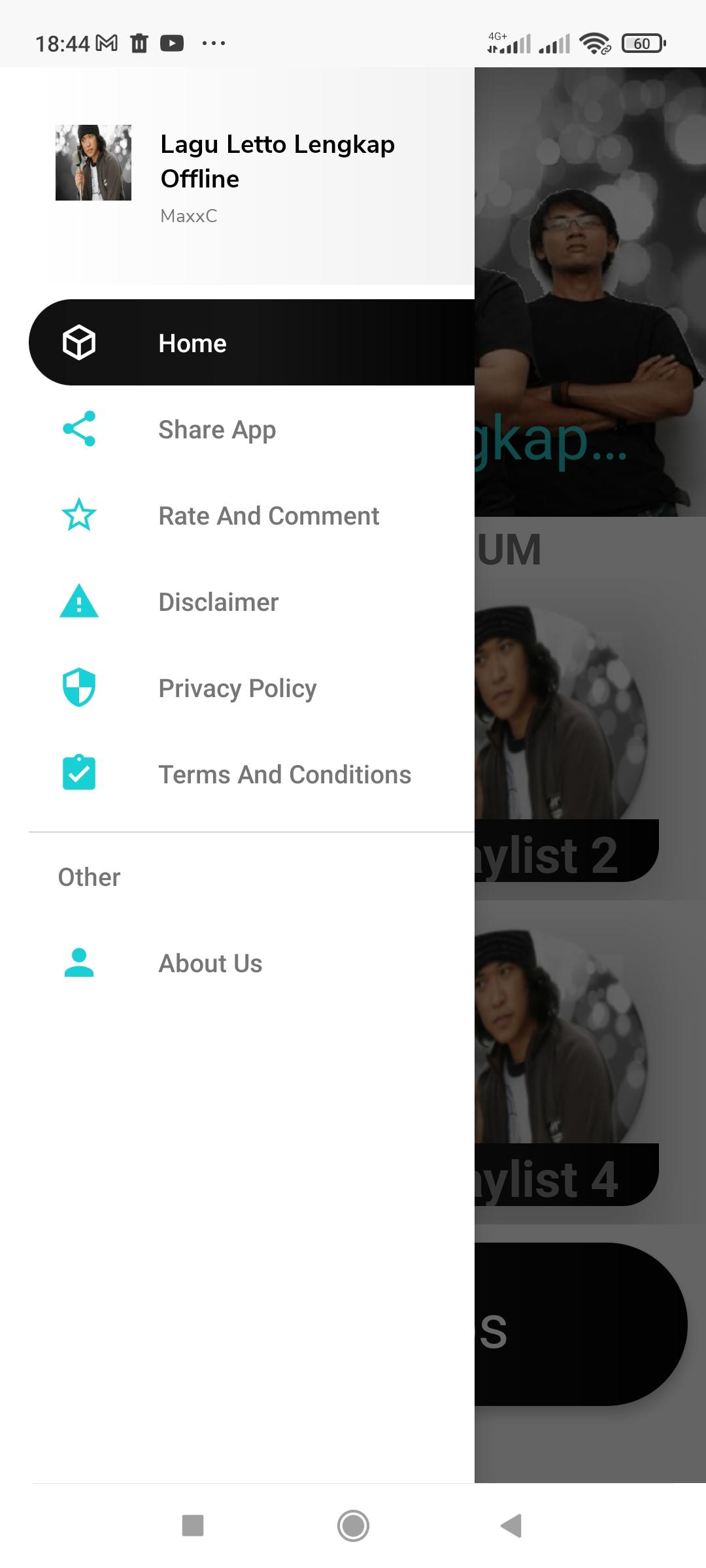This screenshot has width=706, height=1568.
Task: Open Rate And Comment
Action: click(269, 515)
